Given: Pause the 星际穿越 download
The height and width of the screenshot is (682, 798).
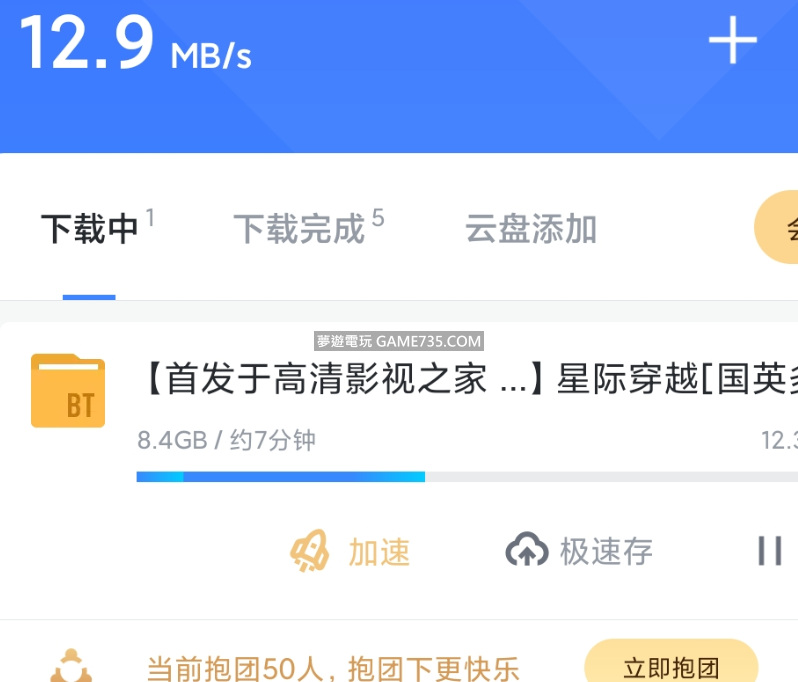Looking at the screenshot, I should click(x=769, y=551).
